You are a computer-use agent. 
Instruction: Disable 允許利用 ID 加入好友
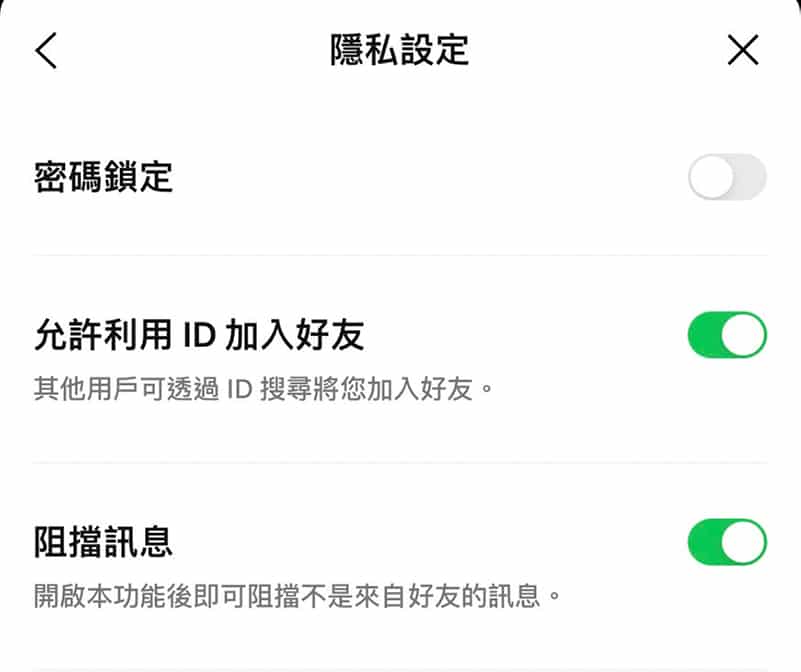point(727,336)
